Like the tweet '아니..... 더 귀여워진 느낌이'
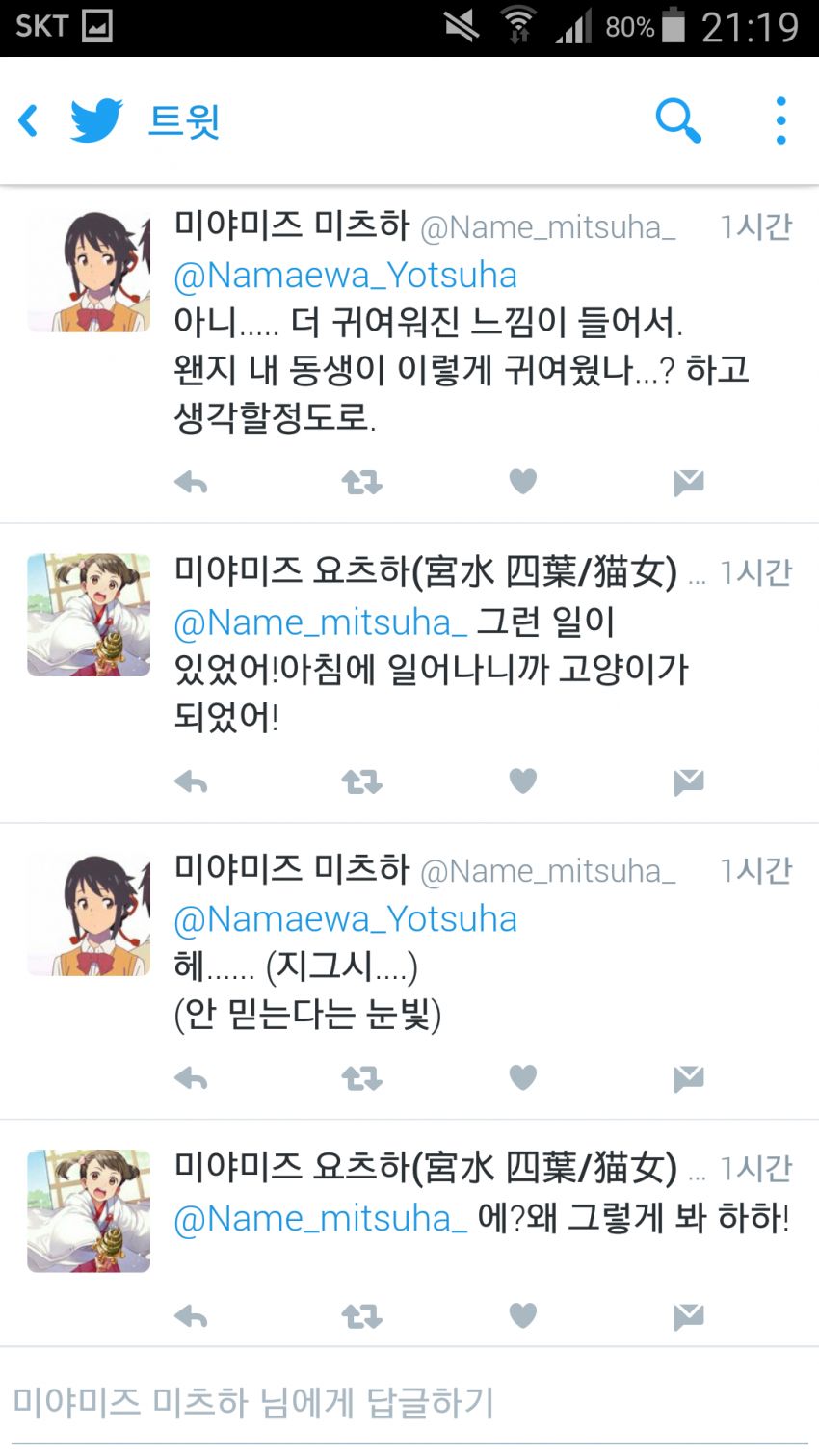 [x=522, y=481]
